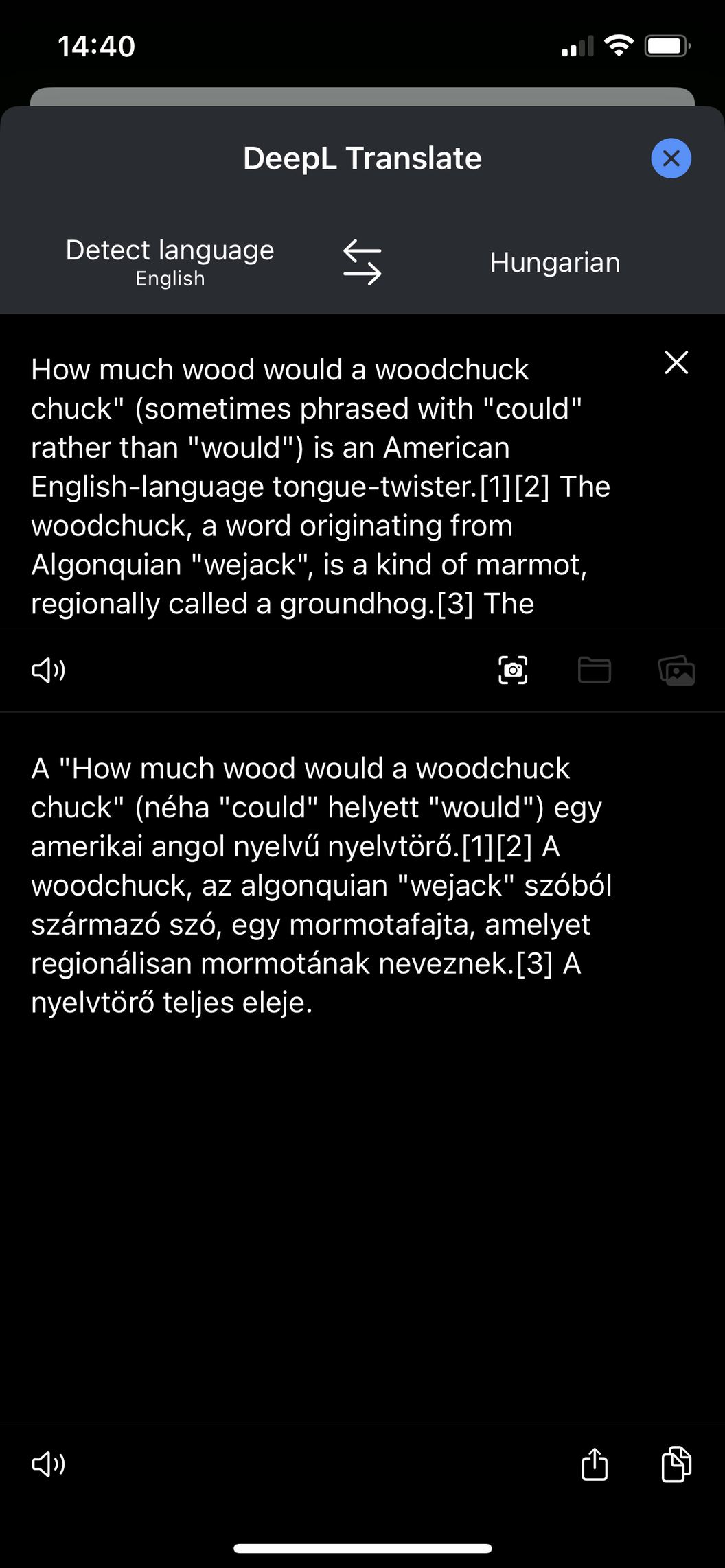
Task: Change target language from Hungarian
Action: [x=555, y=262]
